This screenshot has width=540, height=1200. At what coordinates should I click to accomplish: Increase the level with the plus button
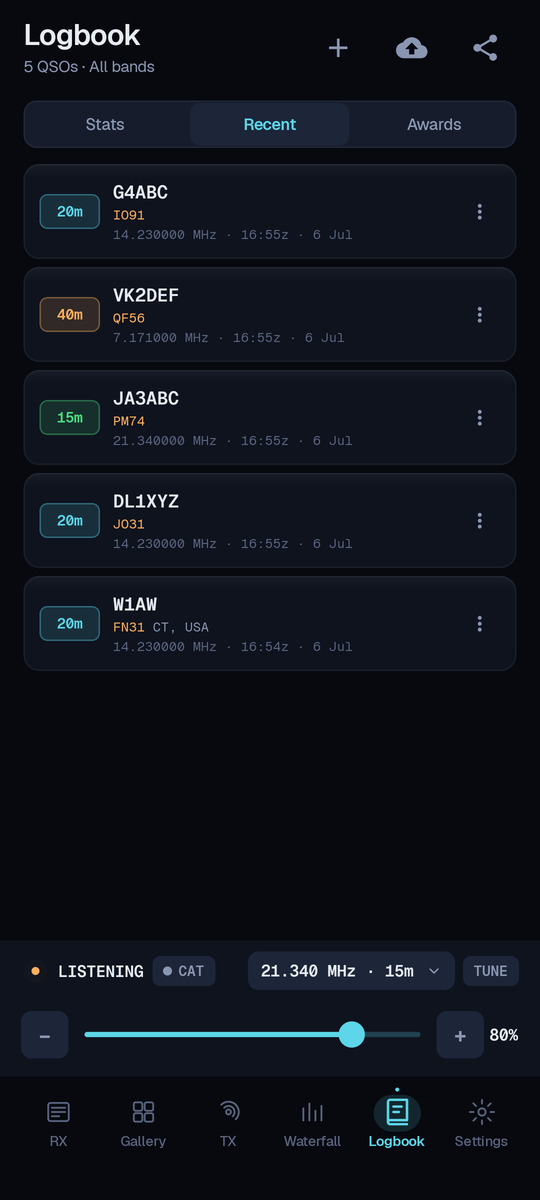click(x=460, y=1035)
